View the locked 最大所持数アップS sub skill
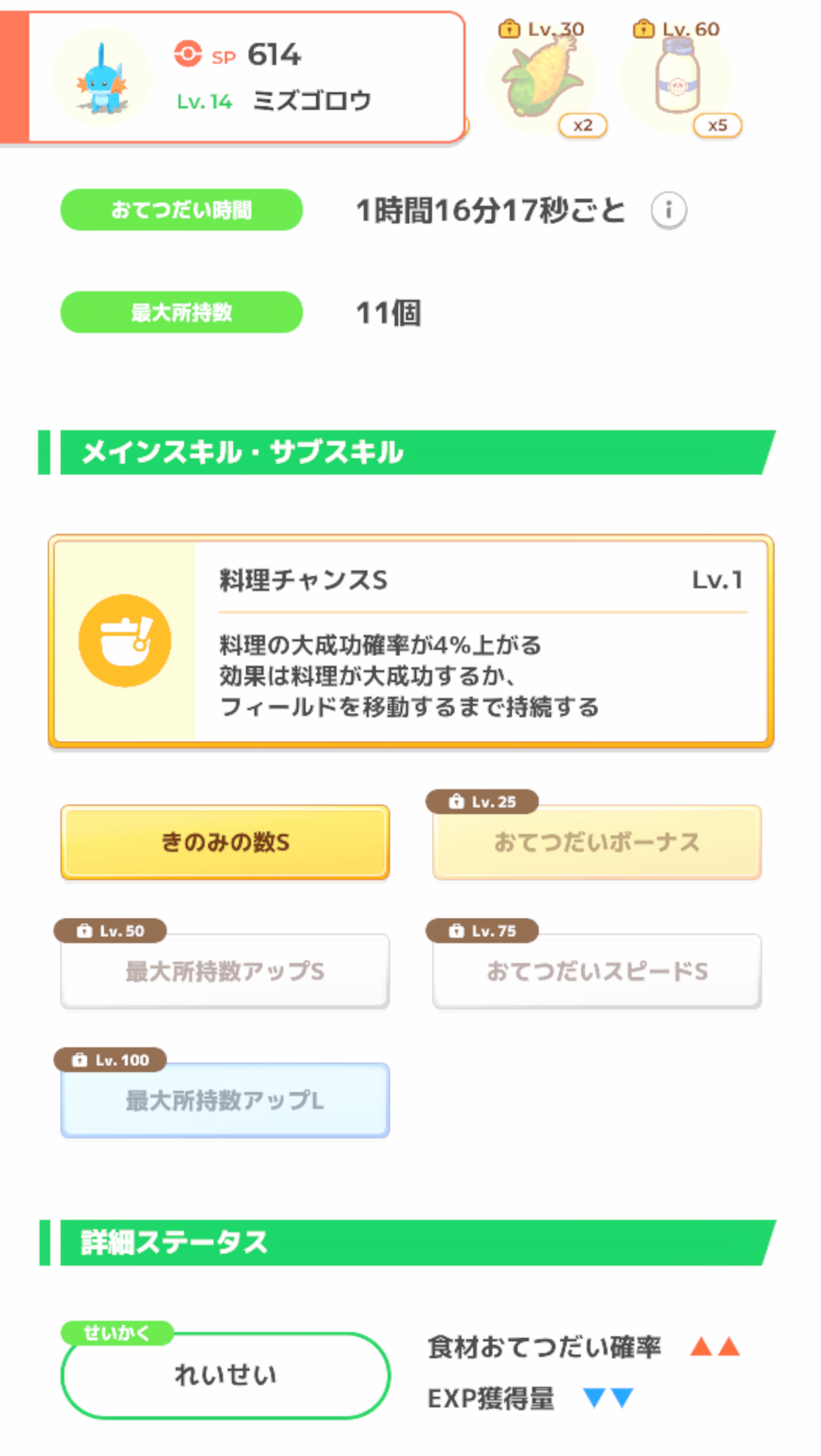The height and width of the screenshot is (1456, 821). tap(225, 971)
